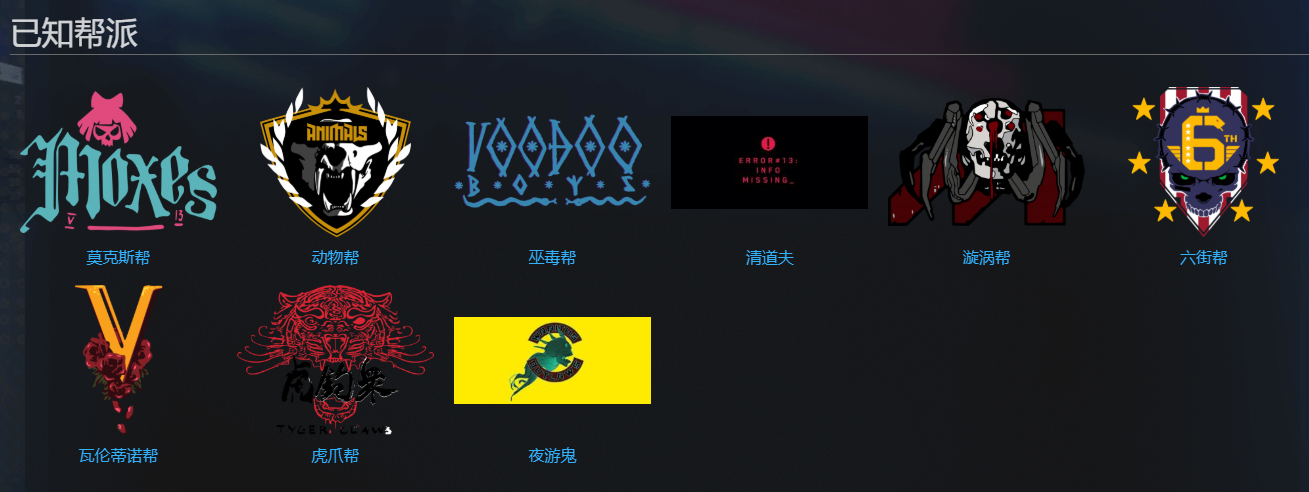The height and width of the screenshot is (492, 1309).
Task: Tap the Moxes logo tile
Action: 118,162
